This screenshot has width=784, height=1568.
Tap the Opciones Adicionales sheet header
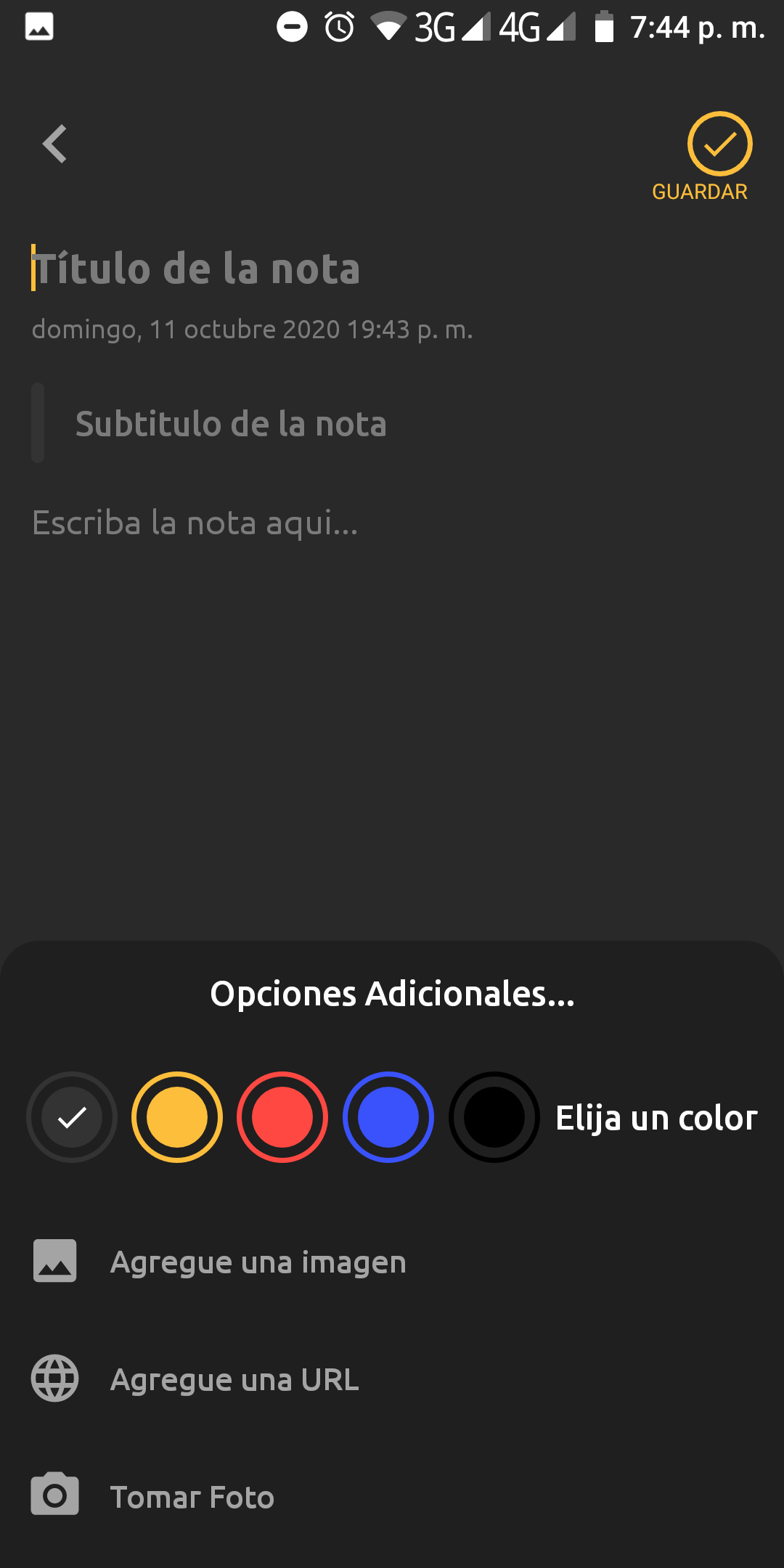point(392,994)
